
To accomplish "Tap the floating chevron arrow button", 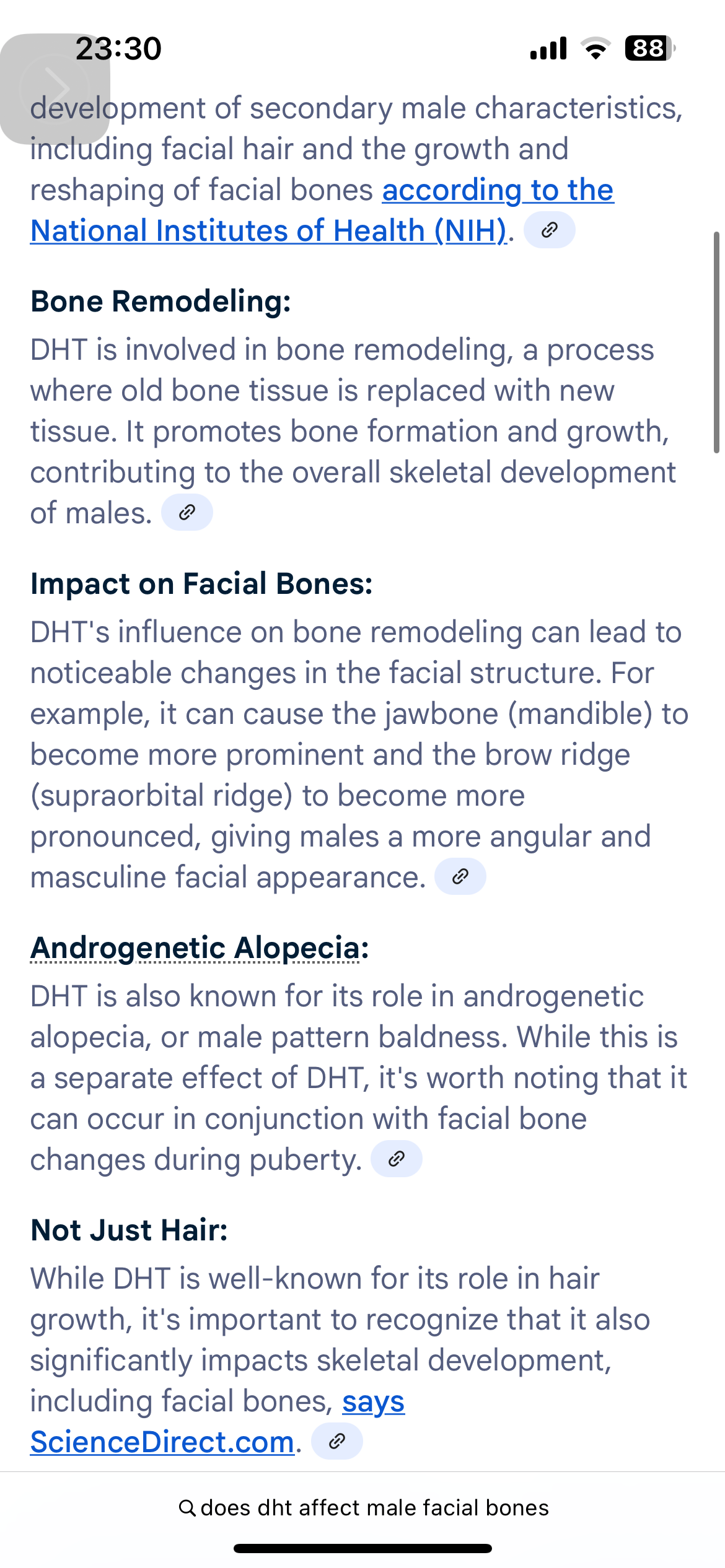I will (55, 89).
